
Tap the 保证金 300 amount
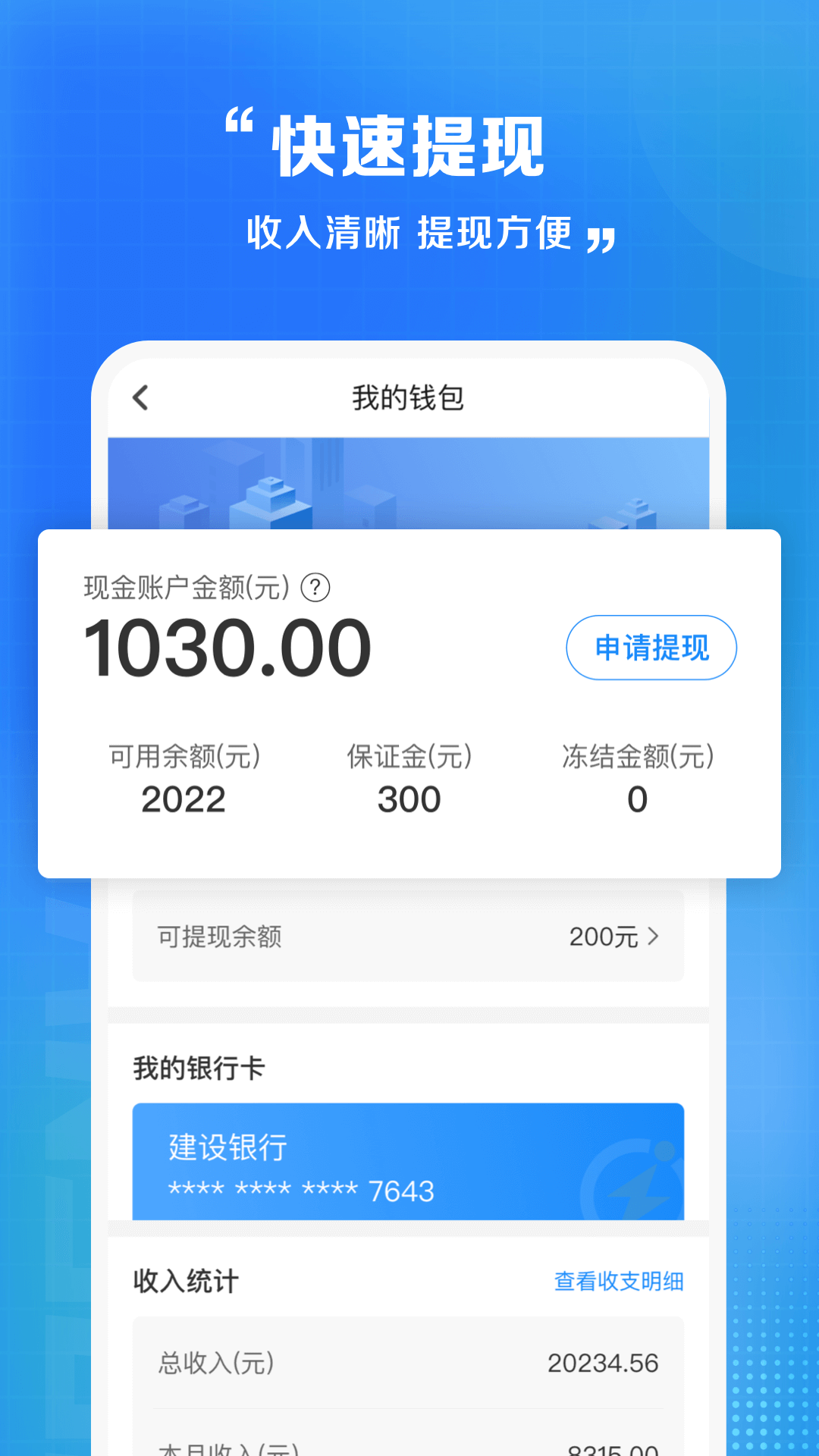point(409,799)
